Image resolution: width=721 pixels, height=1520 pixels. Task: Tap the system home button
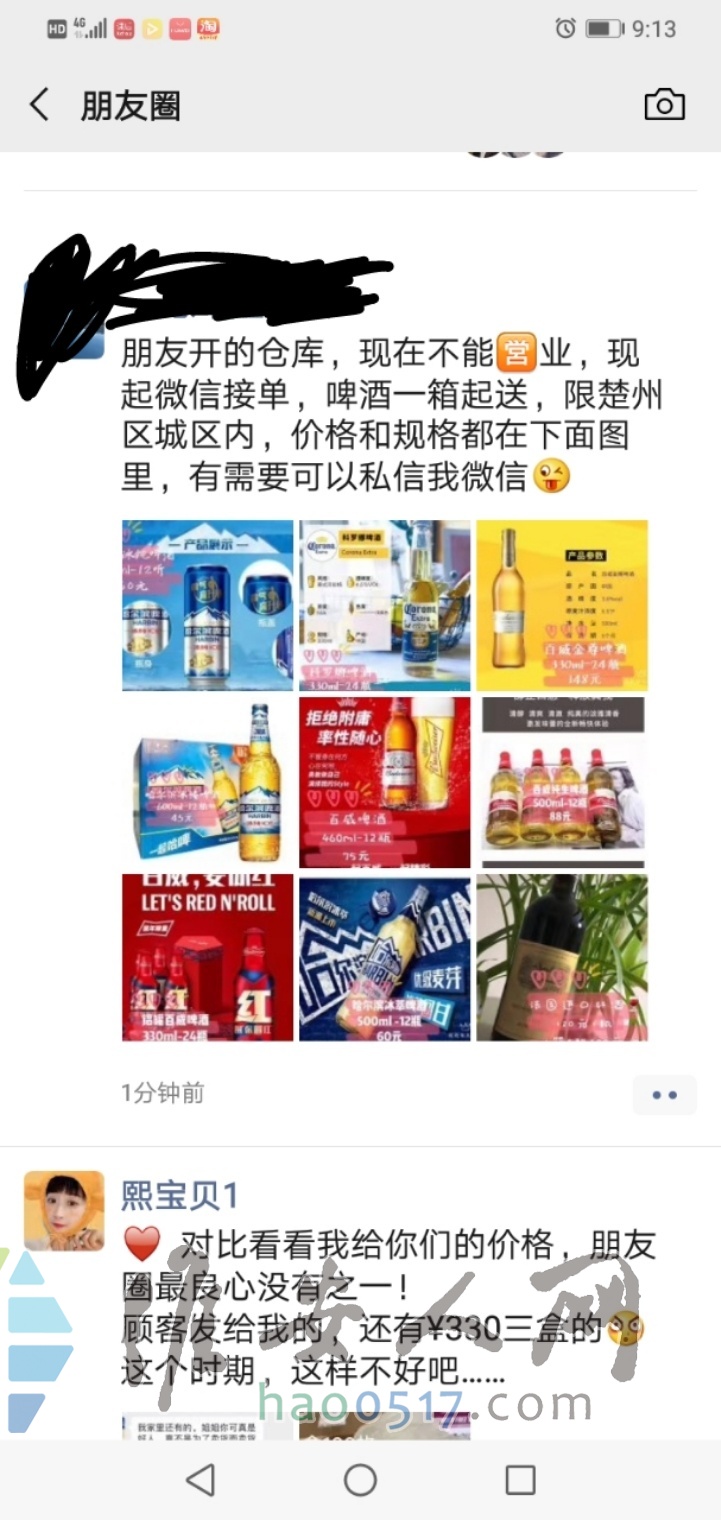tap(360, 1480)
